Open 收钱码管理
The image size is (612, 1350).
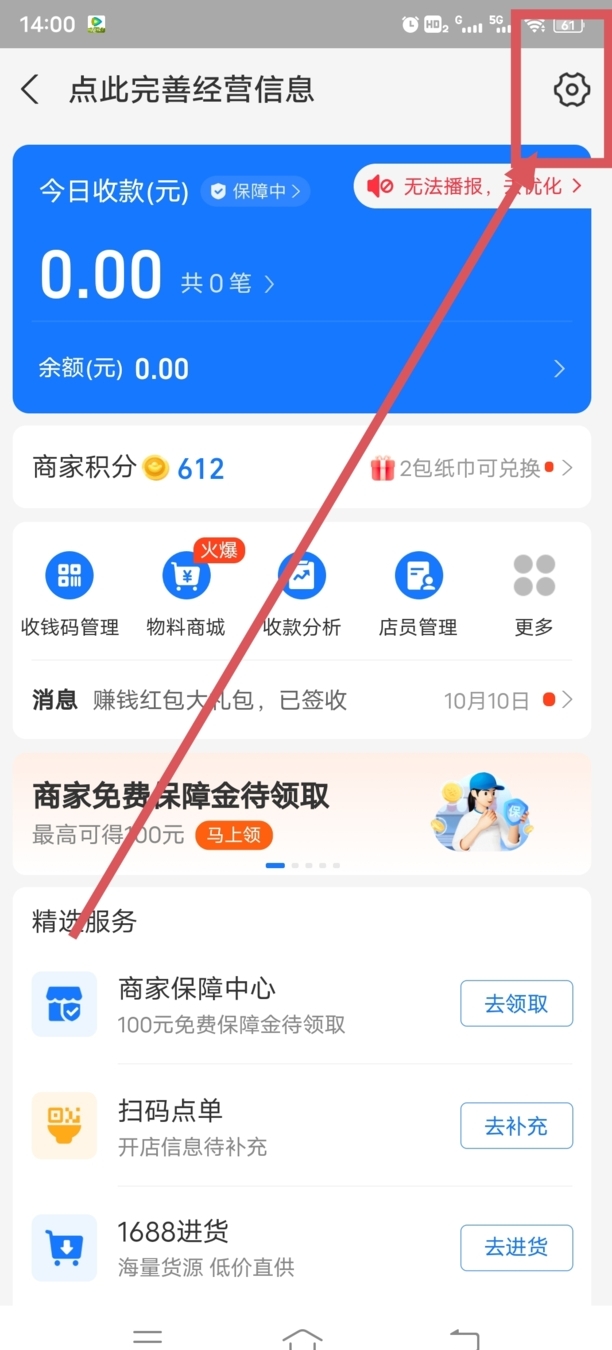(x=69, y=594)
